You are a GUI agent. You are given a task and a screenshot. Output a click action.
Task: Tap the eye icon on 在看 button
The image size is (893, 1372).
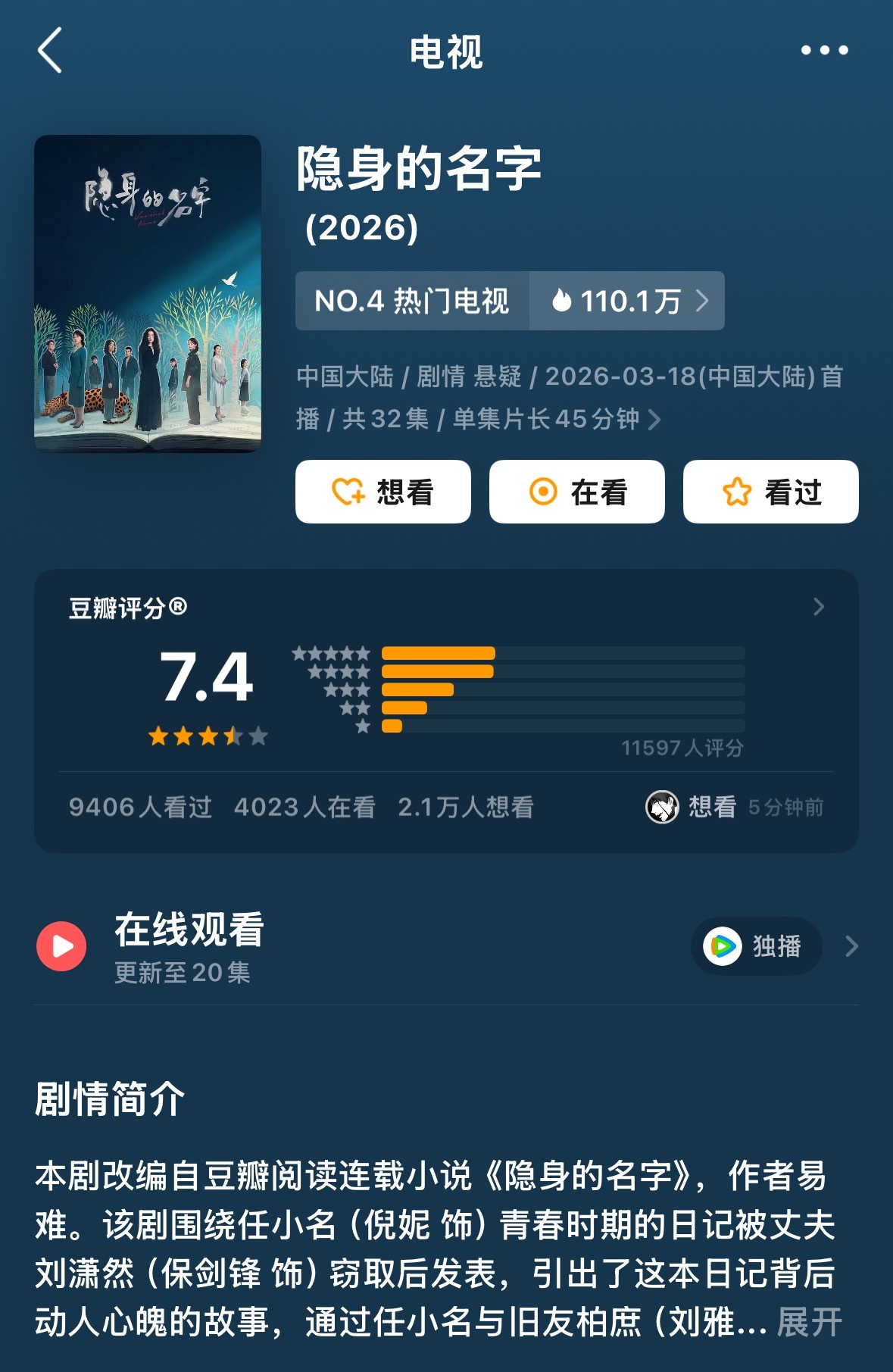[542, 492]
